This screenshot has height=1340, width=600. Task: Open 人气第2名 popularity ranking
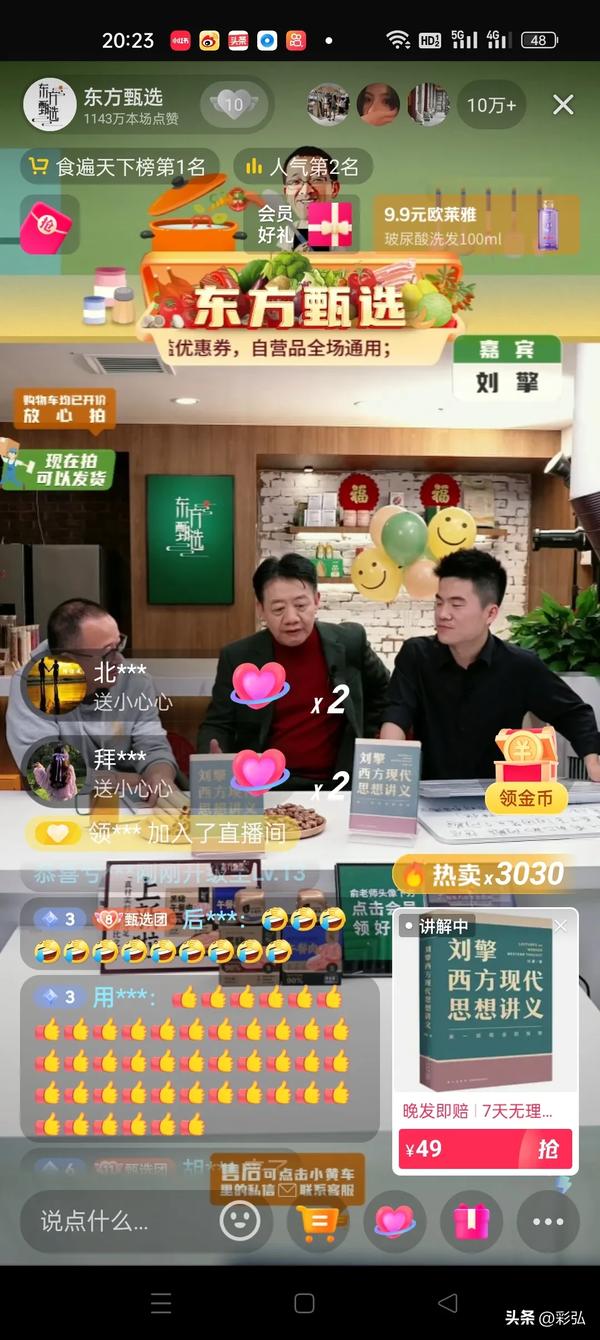point(304,166)
